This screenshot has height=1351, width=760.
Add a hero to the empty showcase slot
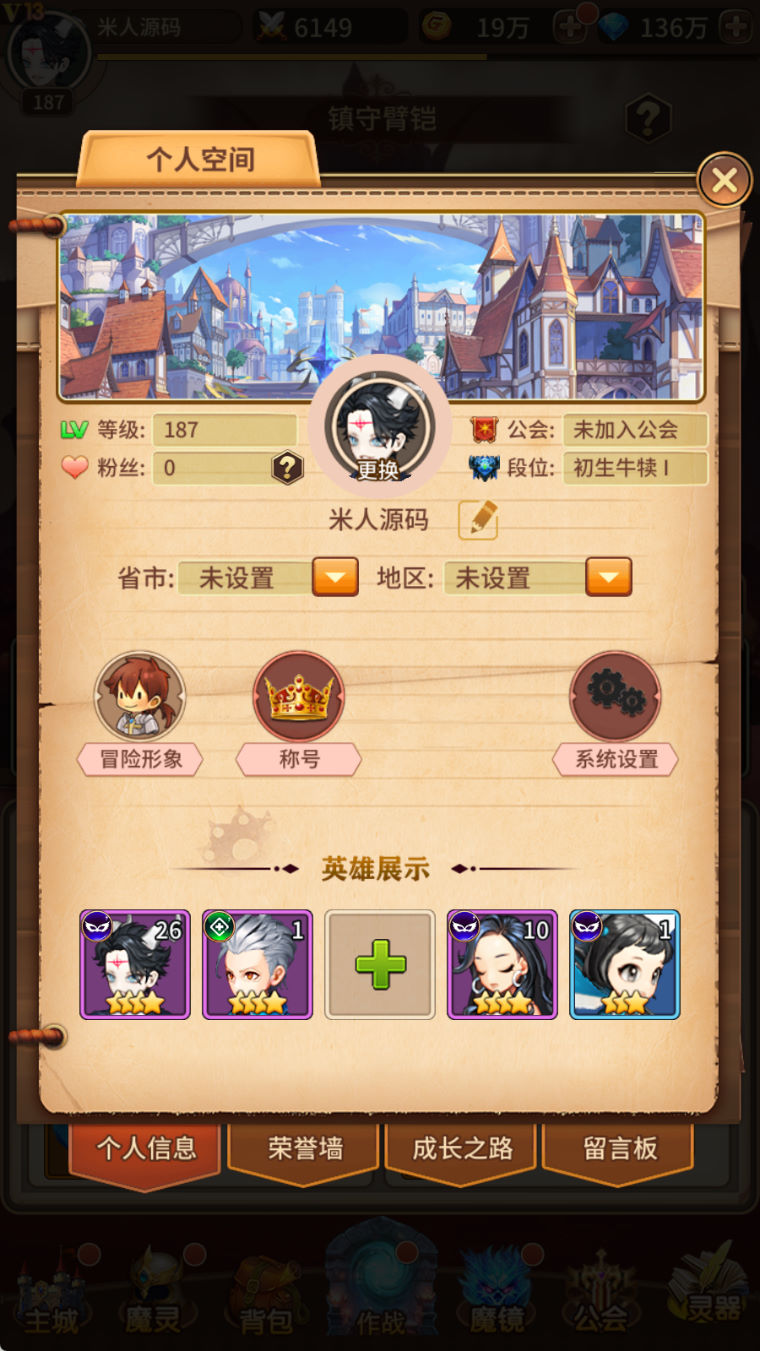(x=380, y=965)
